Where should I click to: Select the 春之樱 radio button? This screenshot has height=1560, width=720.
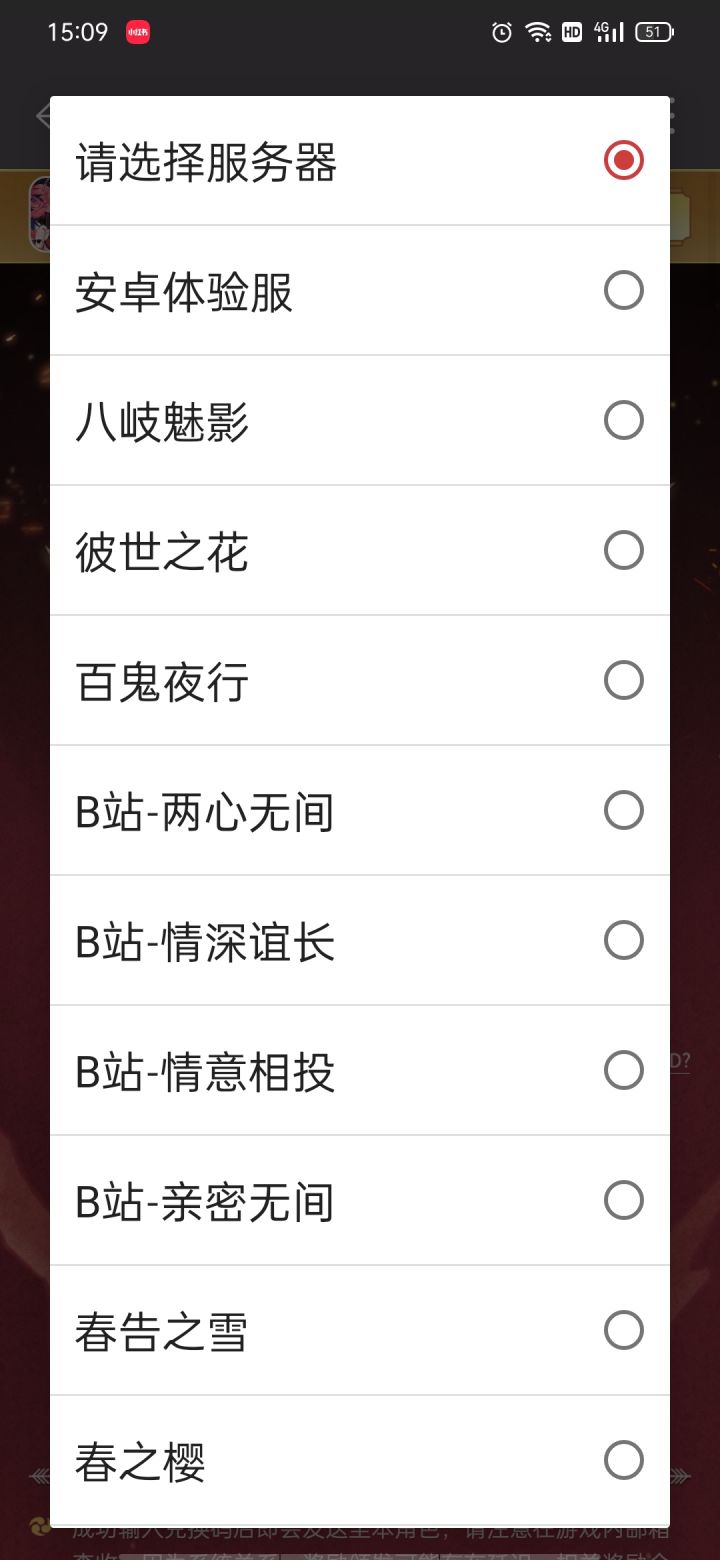(623, 1460)
